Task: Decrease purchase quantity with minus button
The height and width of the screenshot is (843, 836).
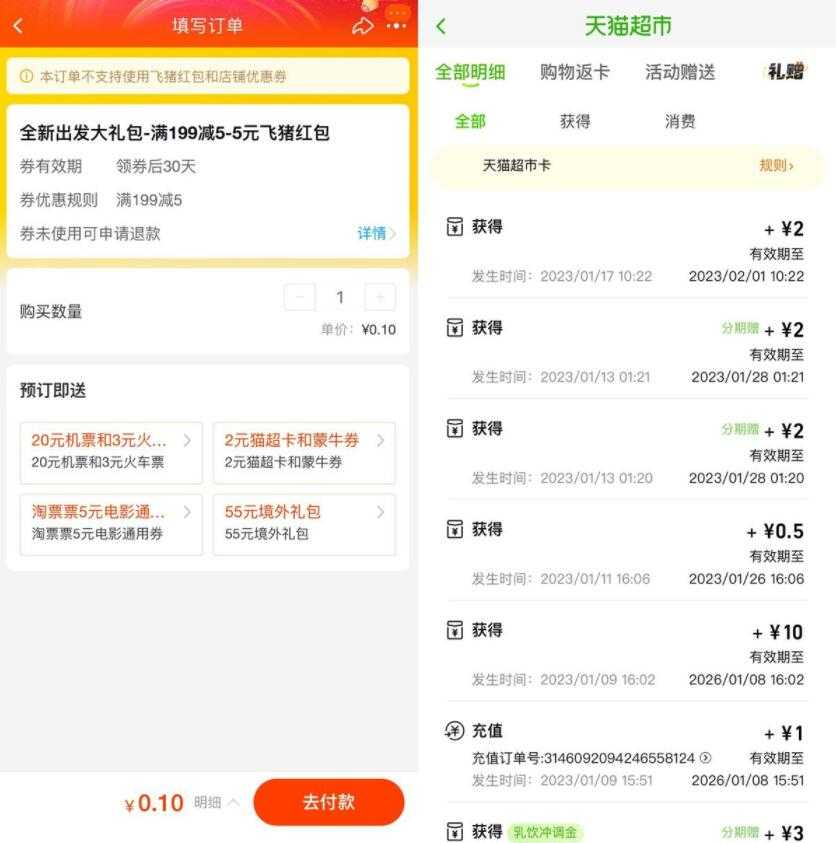Action: click(300, 297)
